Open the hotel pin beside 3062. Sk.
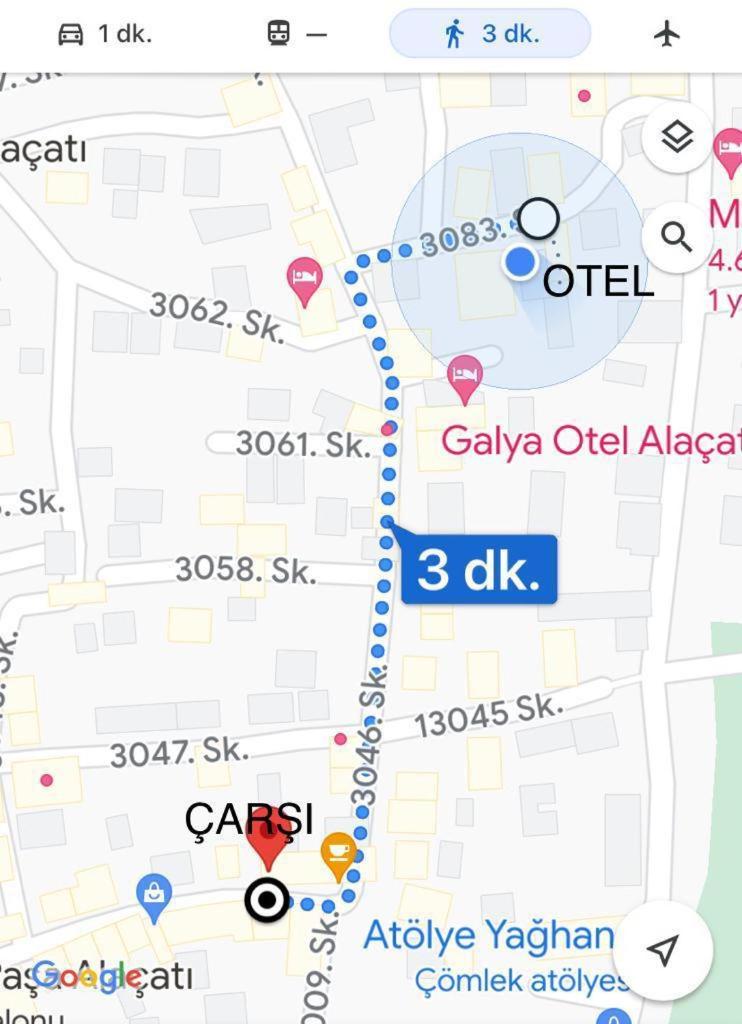Image resolution: width=742 pixels, height=1024 pixels. 305,279
